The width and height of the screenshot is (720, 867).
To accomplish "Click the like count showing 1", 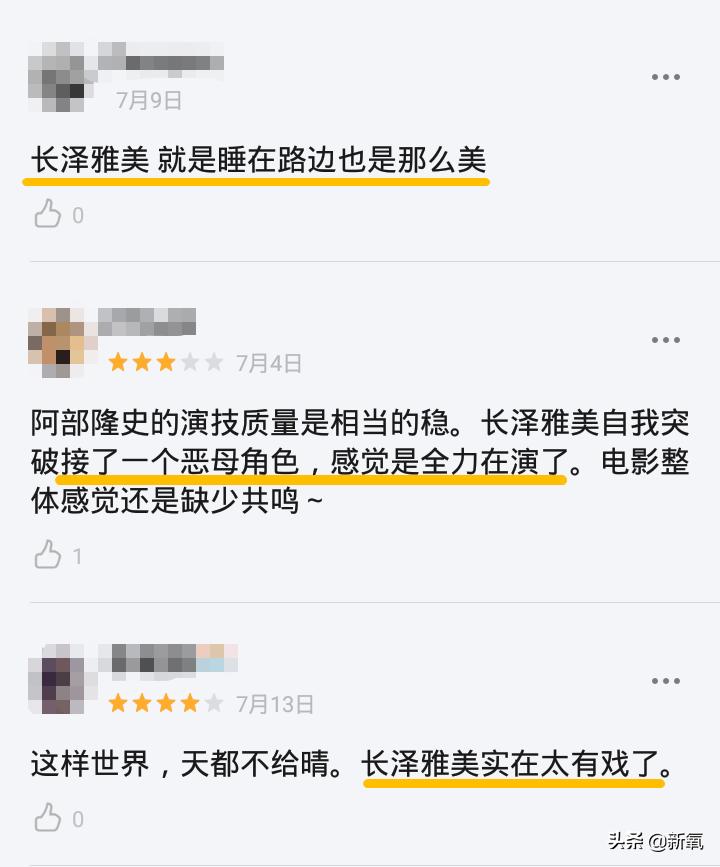I will (x=77, y=557).
